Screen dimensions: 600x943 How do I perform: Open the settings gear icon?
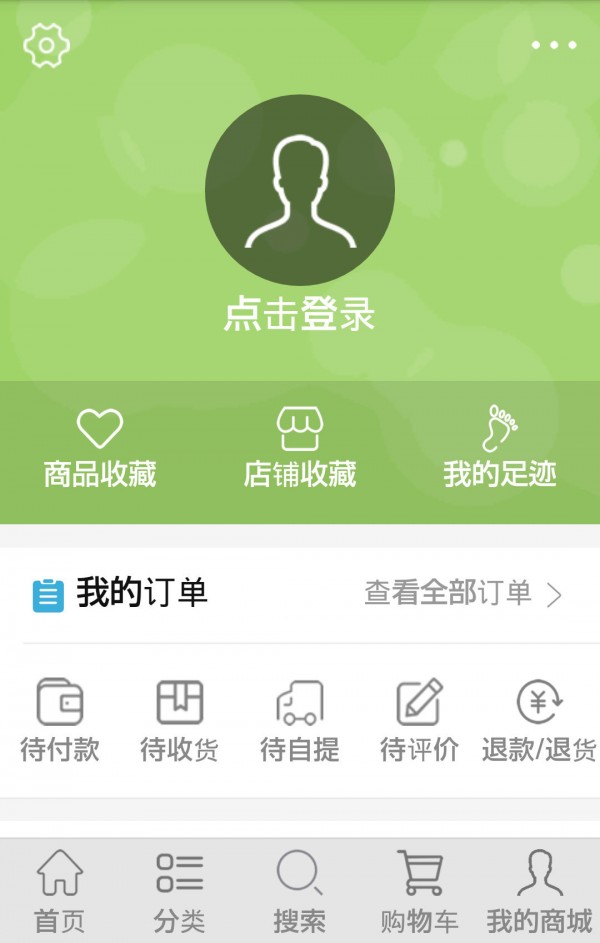pos(46,45)
